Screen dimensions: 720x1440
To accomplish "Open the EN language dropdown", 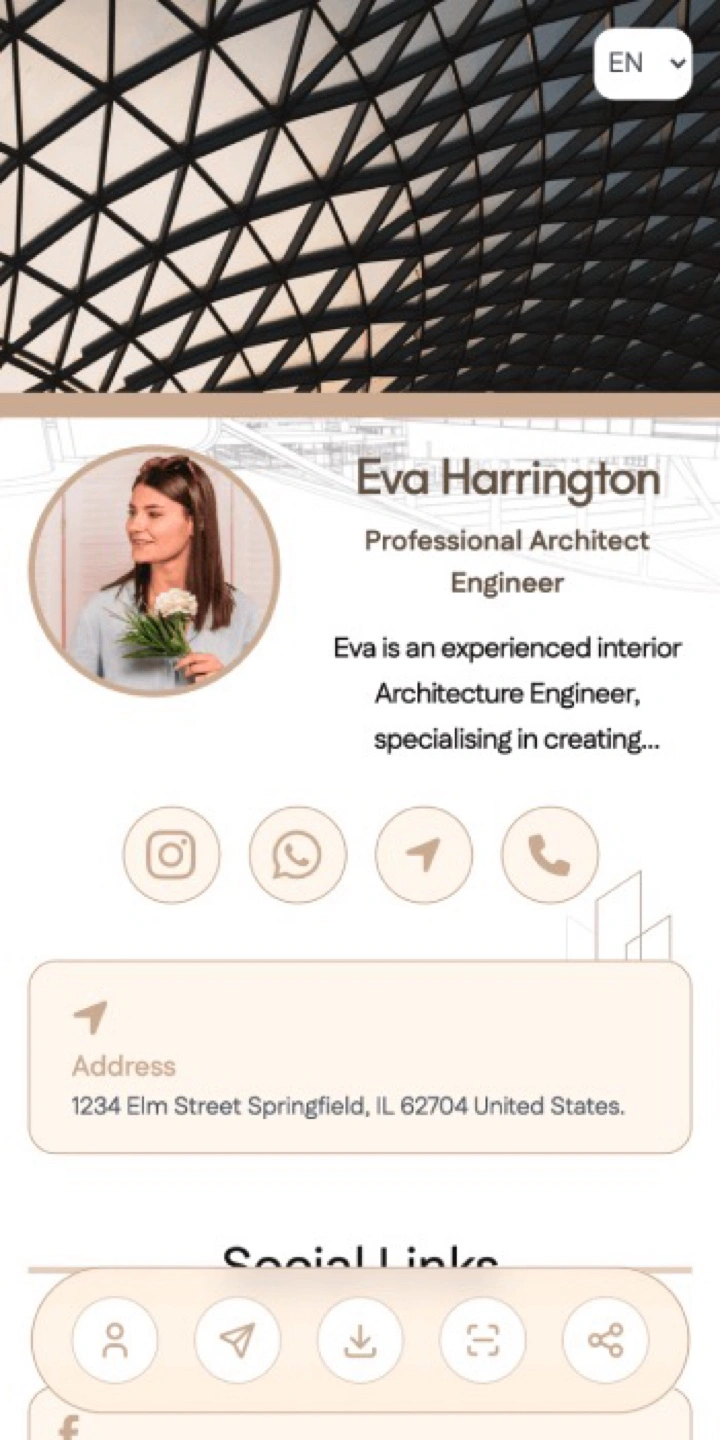I will [643, 63].
